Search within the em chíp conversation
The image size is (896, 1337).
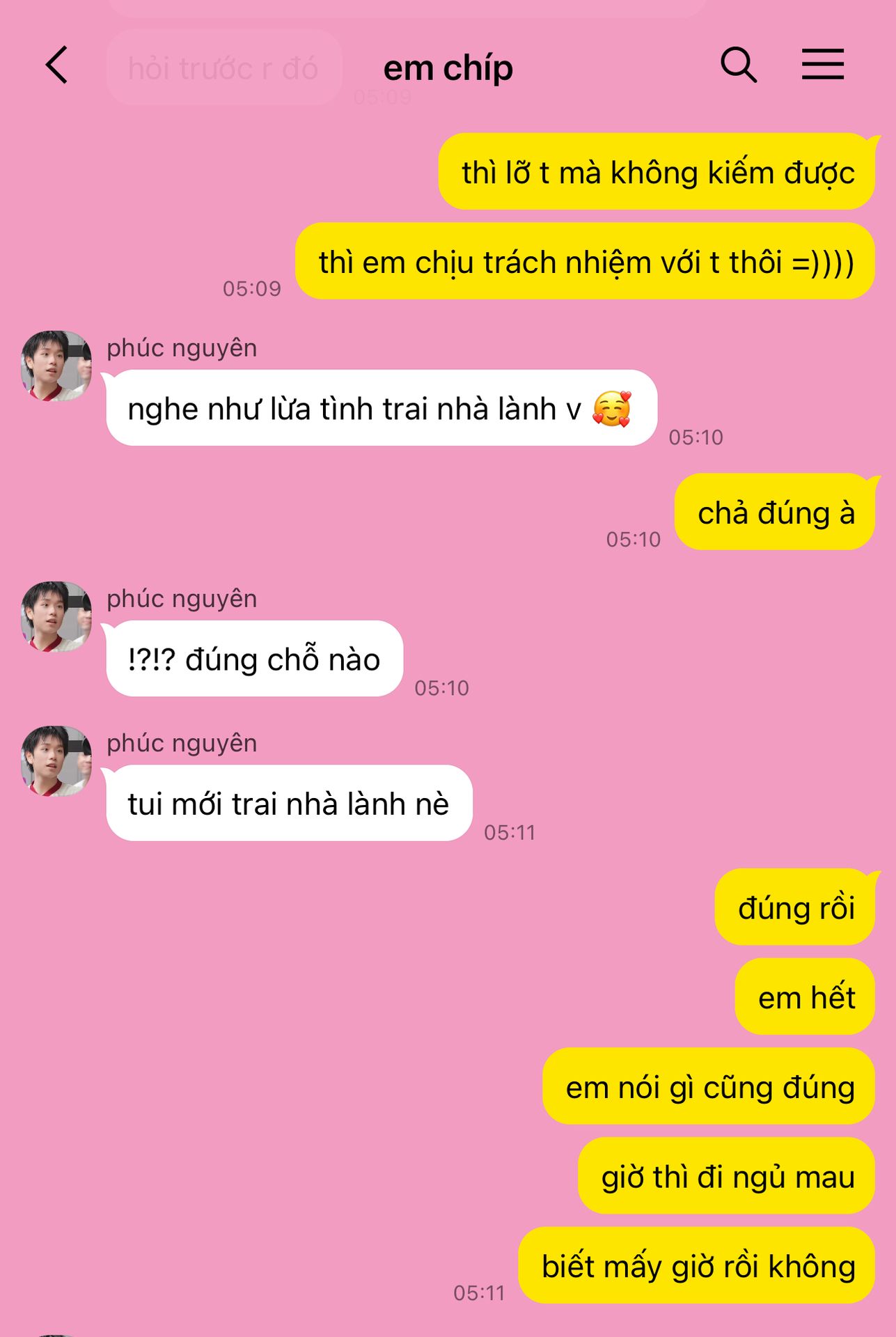click(x=738, y=65)
